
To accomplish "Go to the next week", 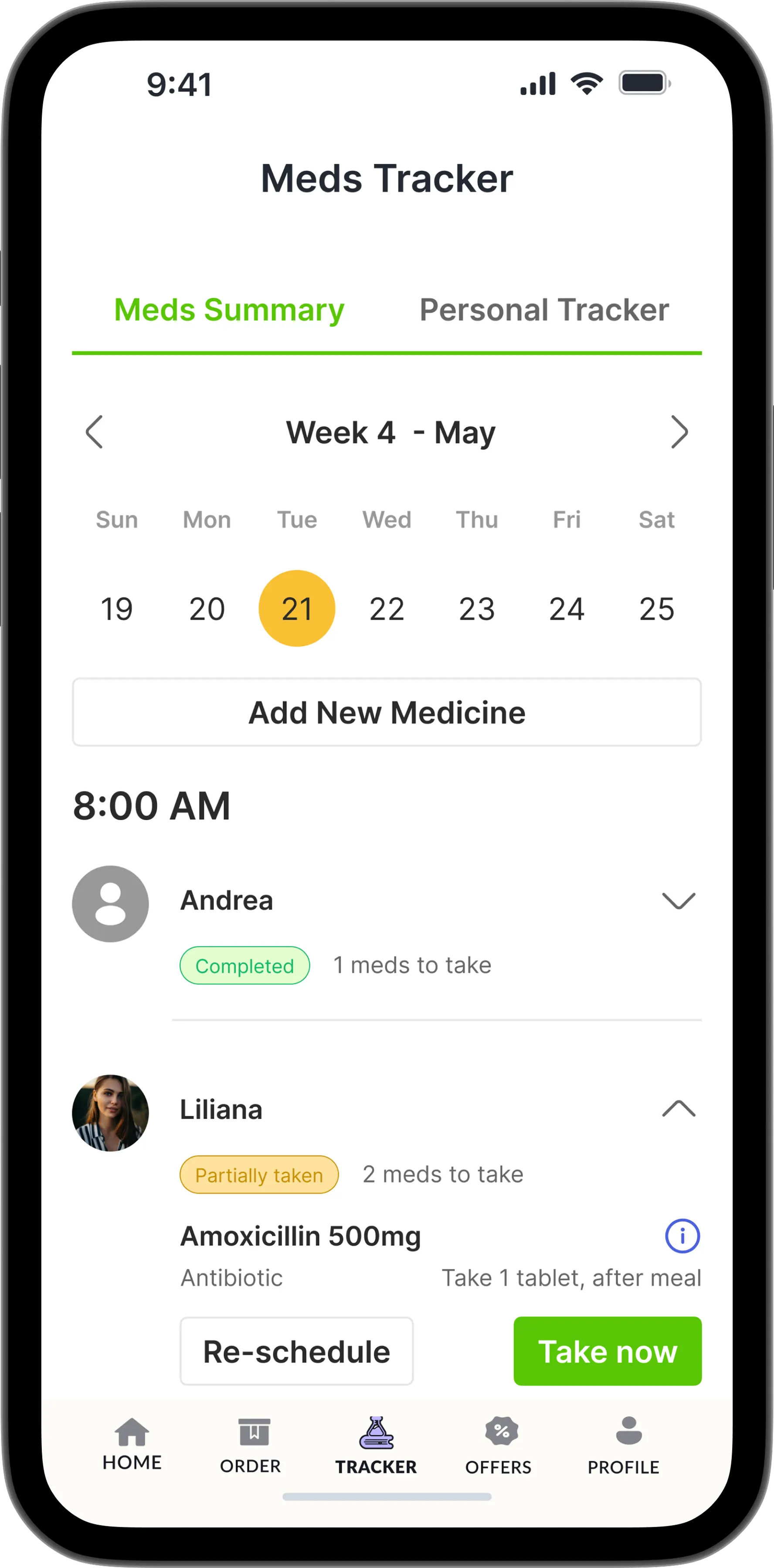I will [x=679, y=432].
